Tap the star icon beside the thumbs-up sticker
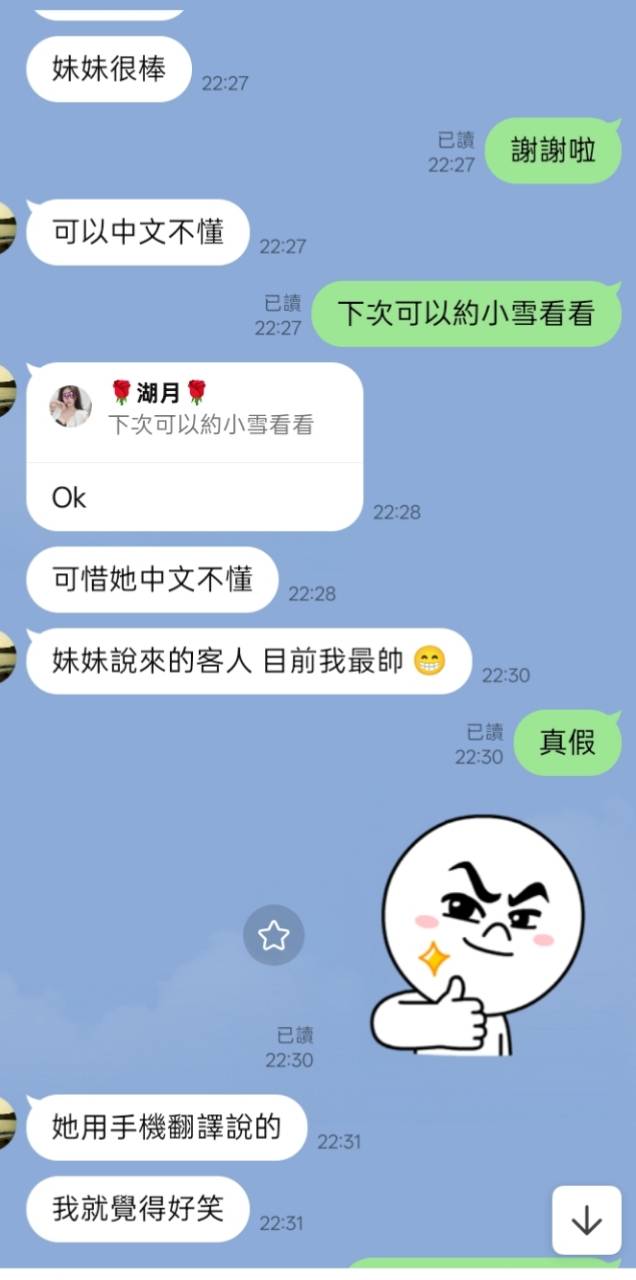Image resolution: width=636 pixels, height=1280 pixels. click(x=273, y=936)
